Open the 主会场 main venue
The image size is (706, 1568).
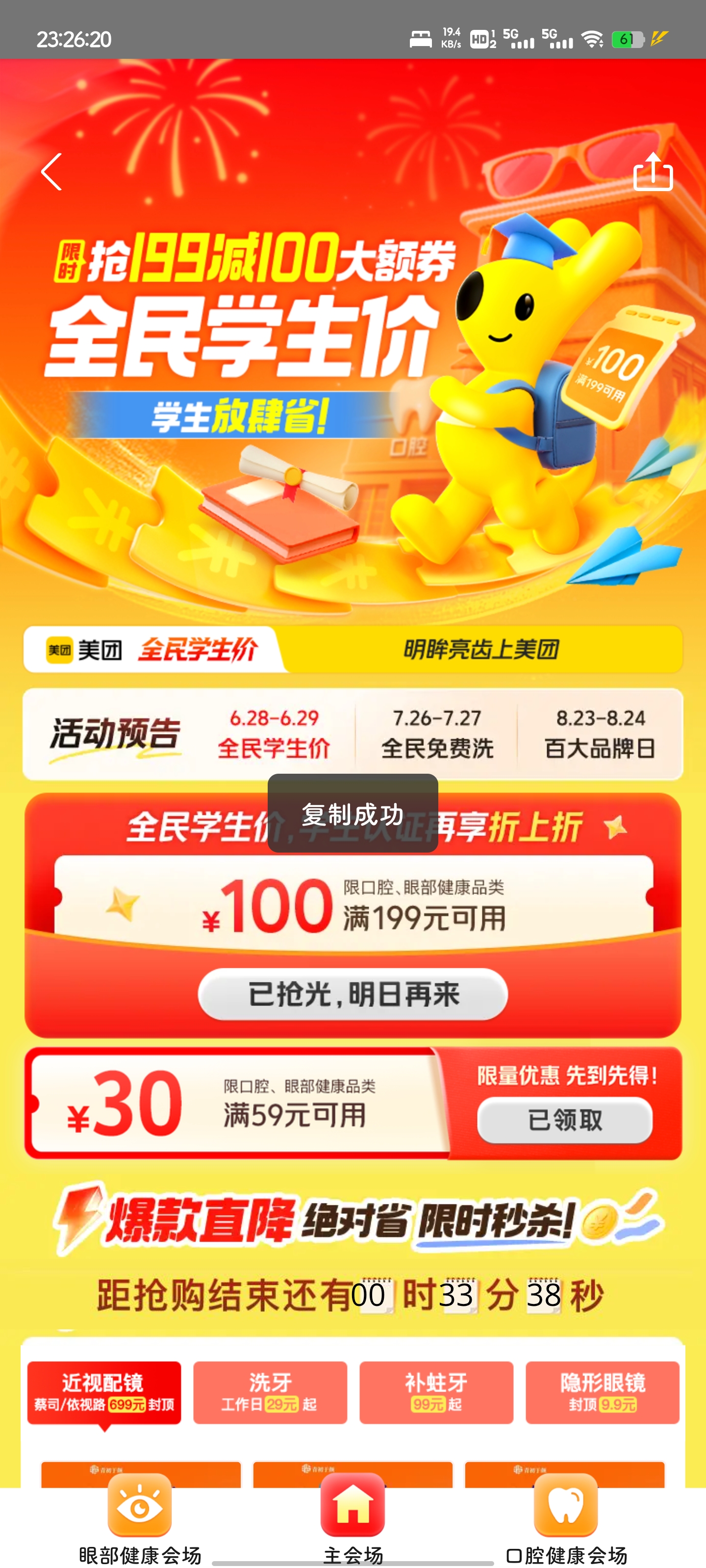(x=353, y=1519)
